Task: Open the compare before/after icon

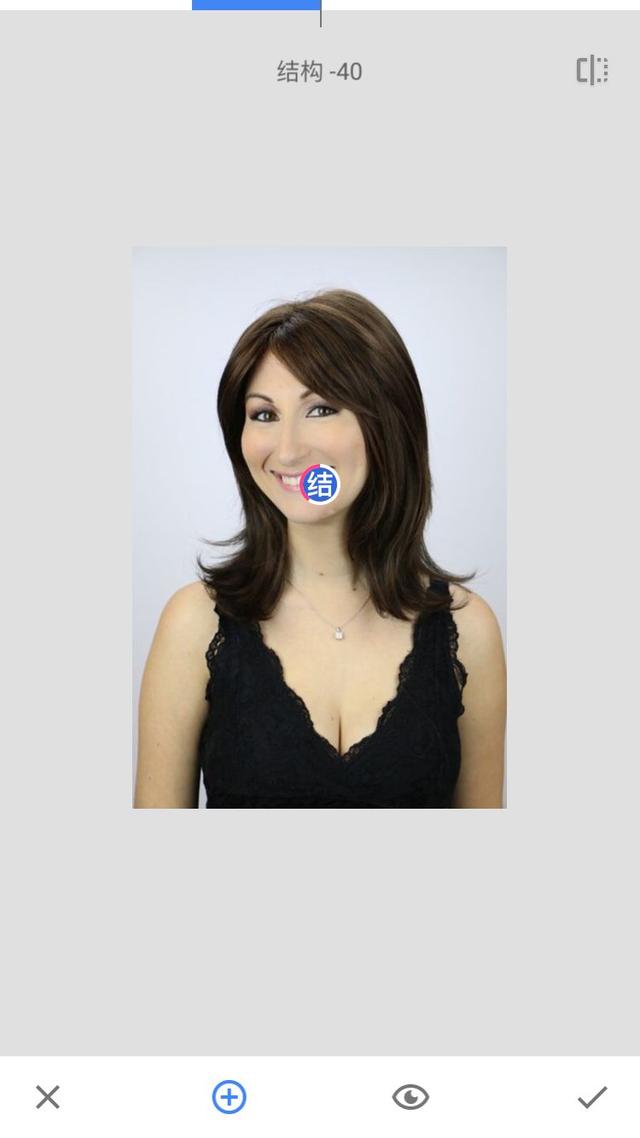Action: (x=592, y=71)
